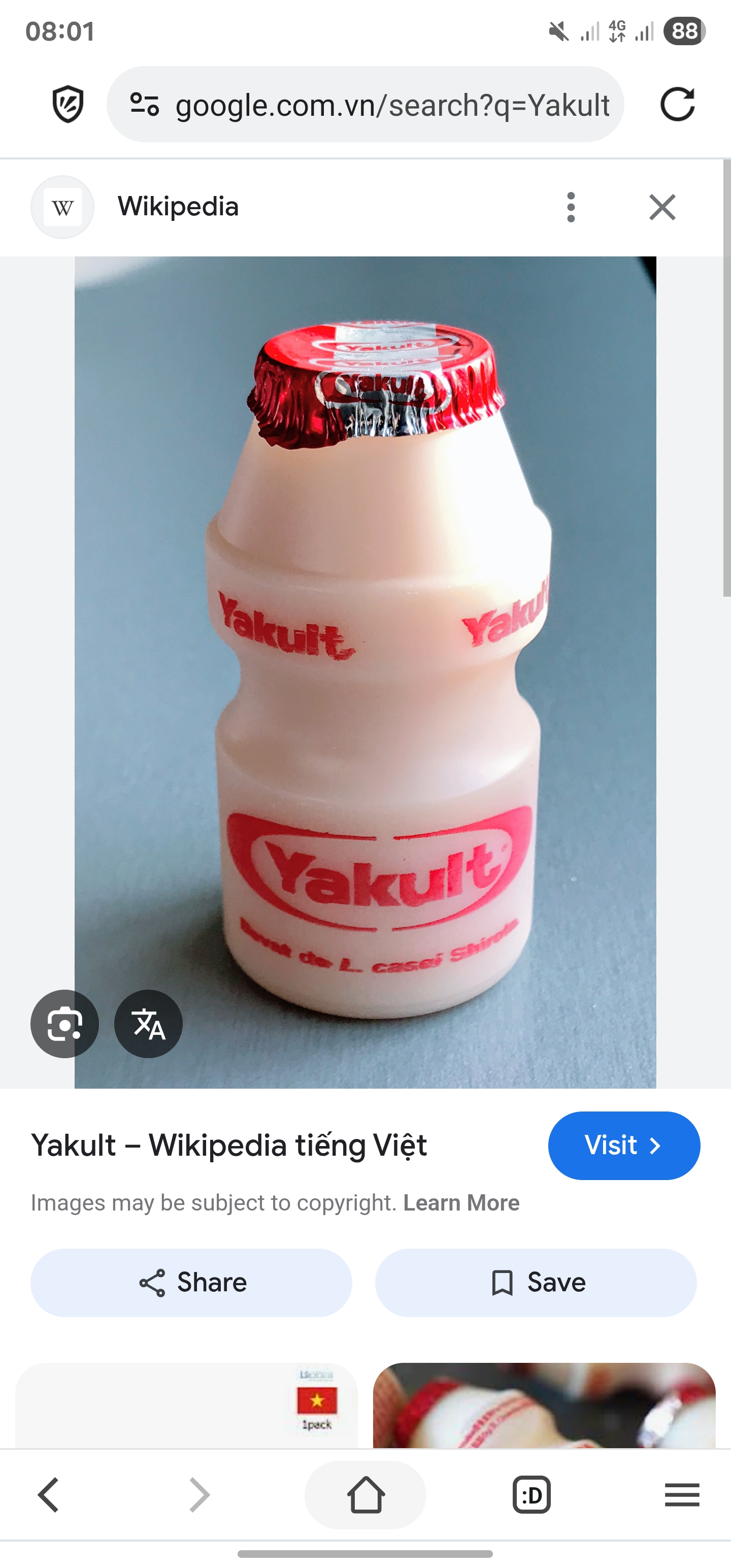
Task: Open the full-size Yakult bottle image
Action: (x=365, y=670)
